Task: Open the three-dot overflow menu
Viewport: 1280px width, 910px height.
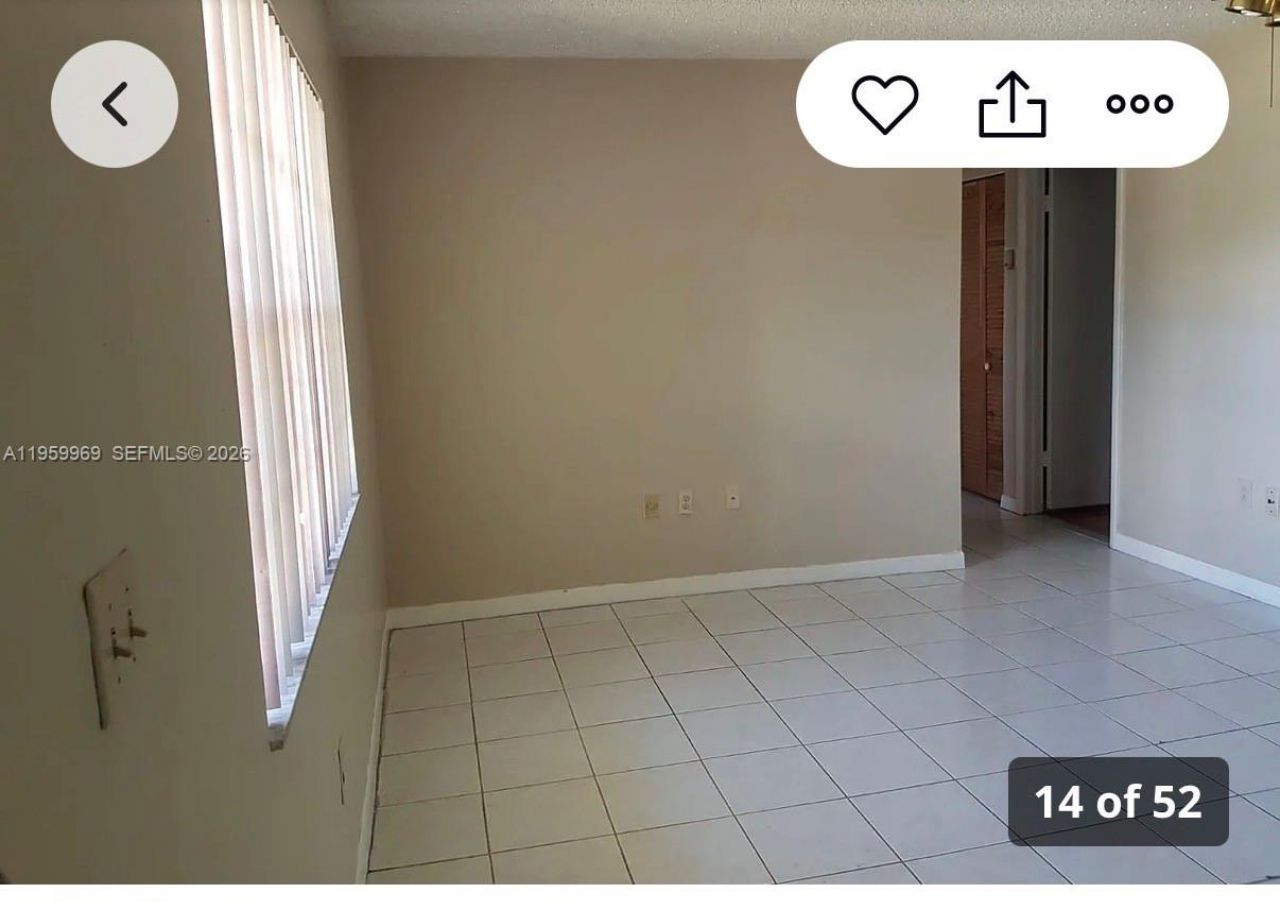Action: click(x=1139, y=104)
